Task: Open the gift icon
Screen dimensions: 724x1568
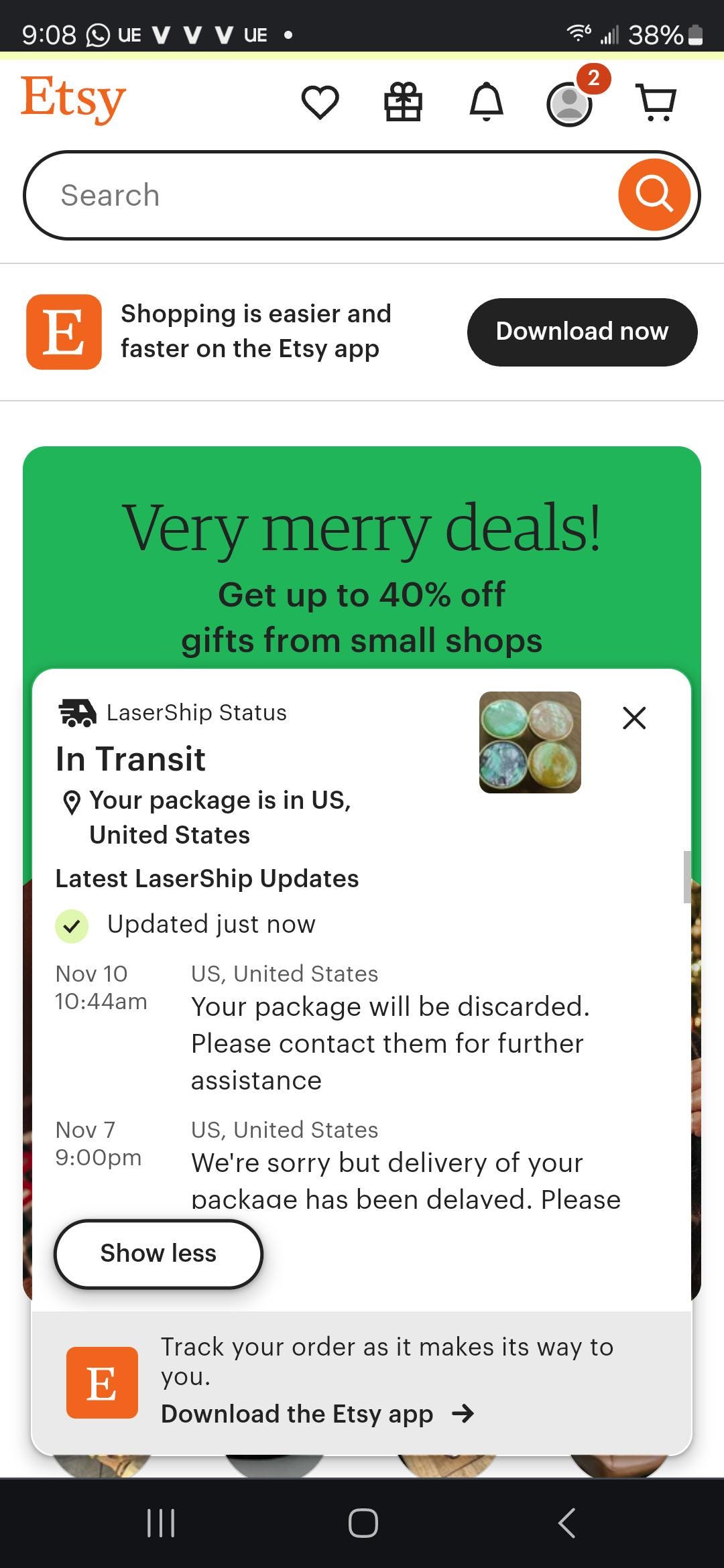Action: pos(403,102)
